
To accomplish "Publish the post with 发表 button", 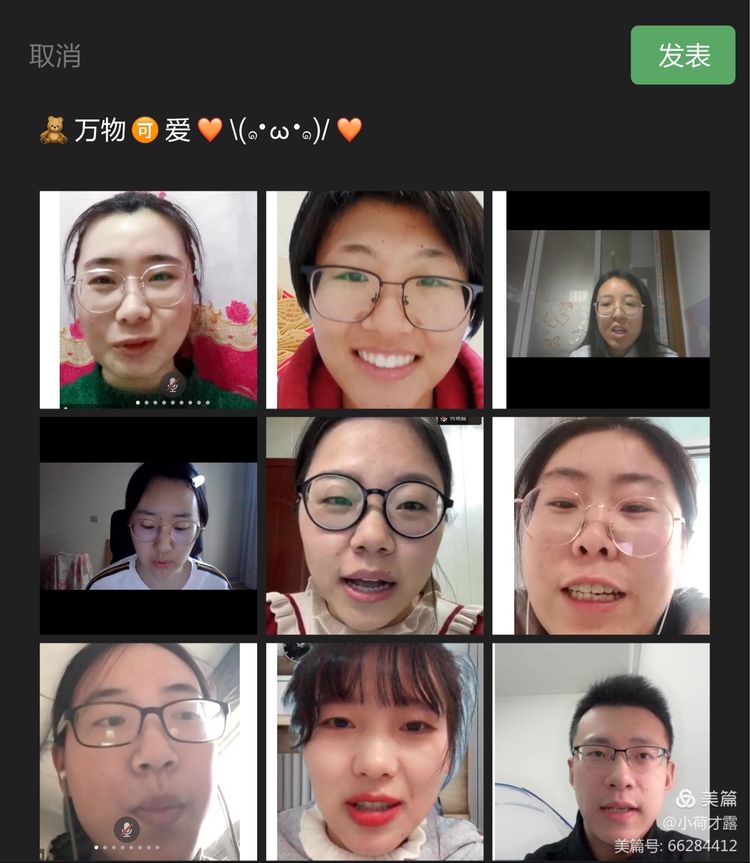I will (x=683, y=55).
